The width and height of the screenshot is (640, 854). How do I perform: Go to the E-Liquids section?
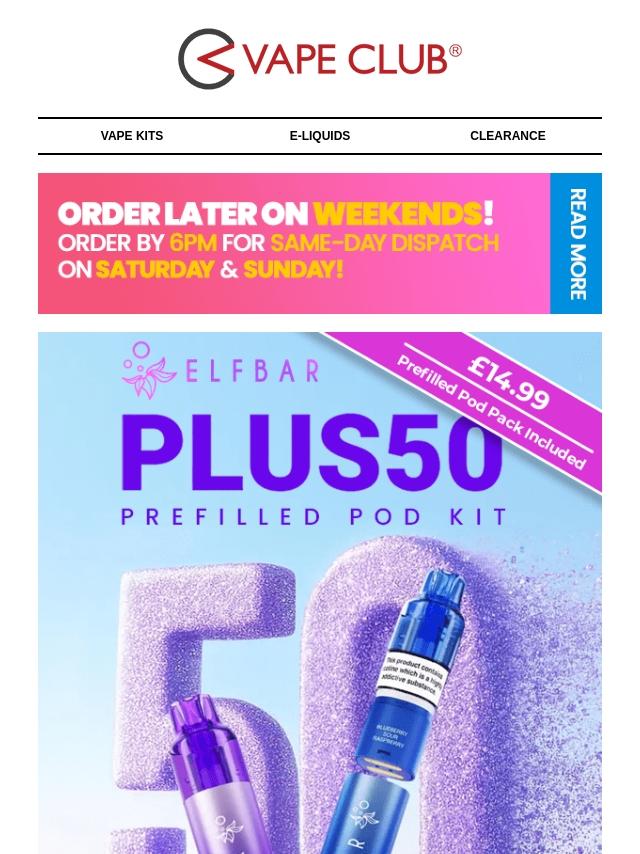click(x=320, y=136)
